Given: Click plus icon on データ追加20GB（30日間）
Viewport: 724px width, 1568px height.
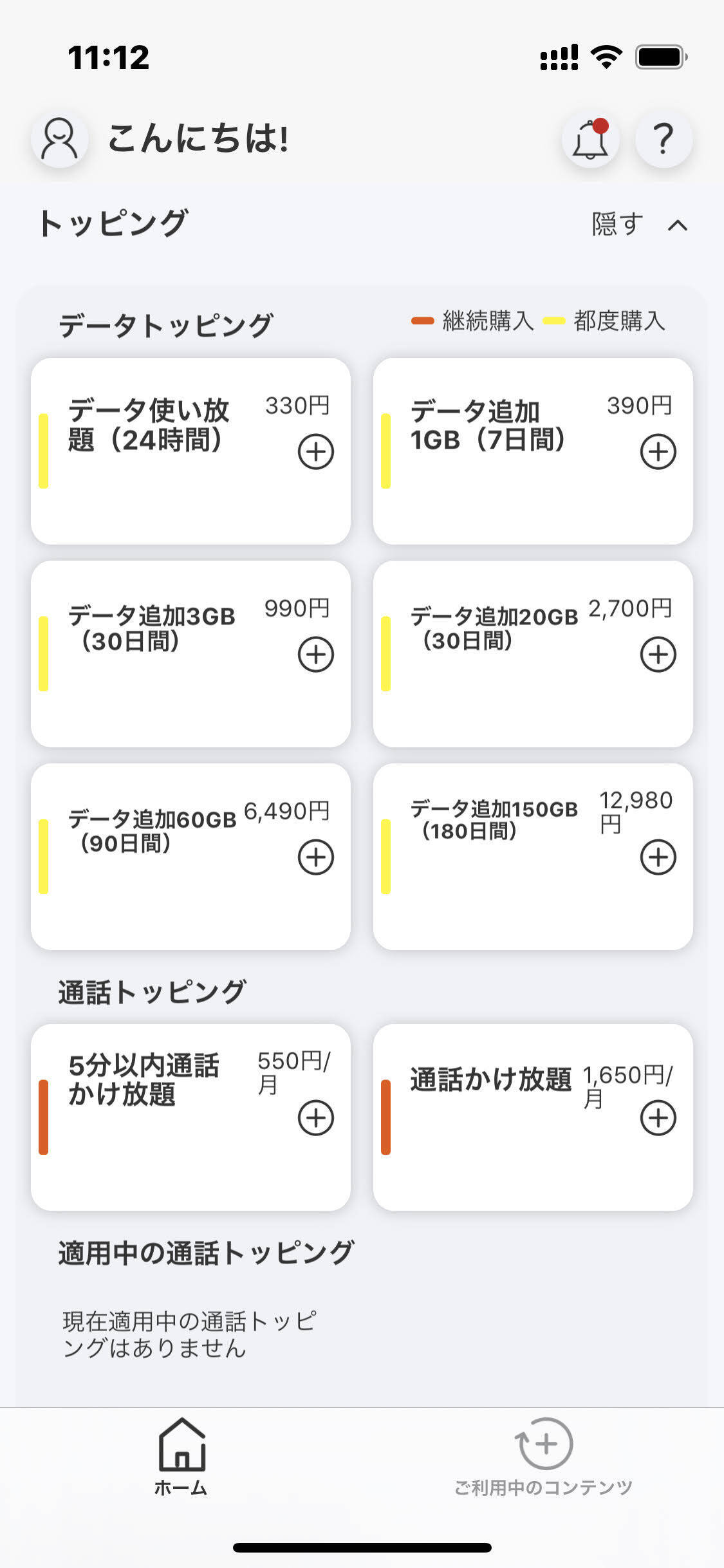Looking at the screenshot, I should [658, 653].
